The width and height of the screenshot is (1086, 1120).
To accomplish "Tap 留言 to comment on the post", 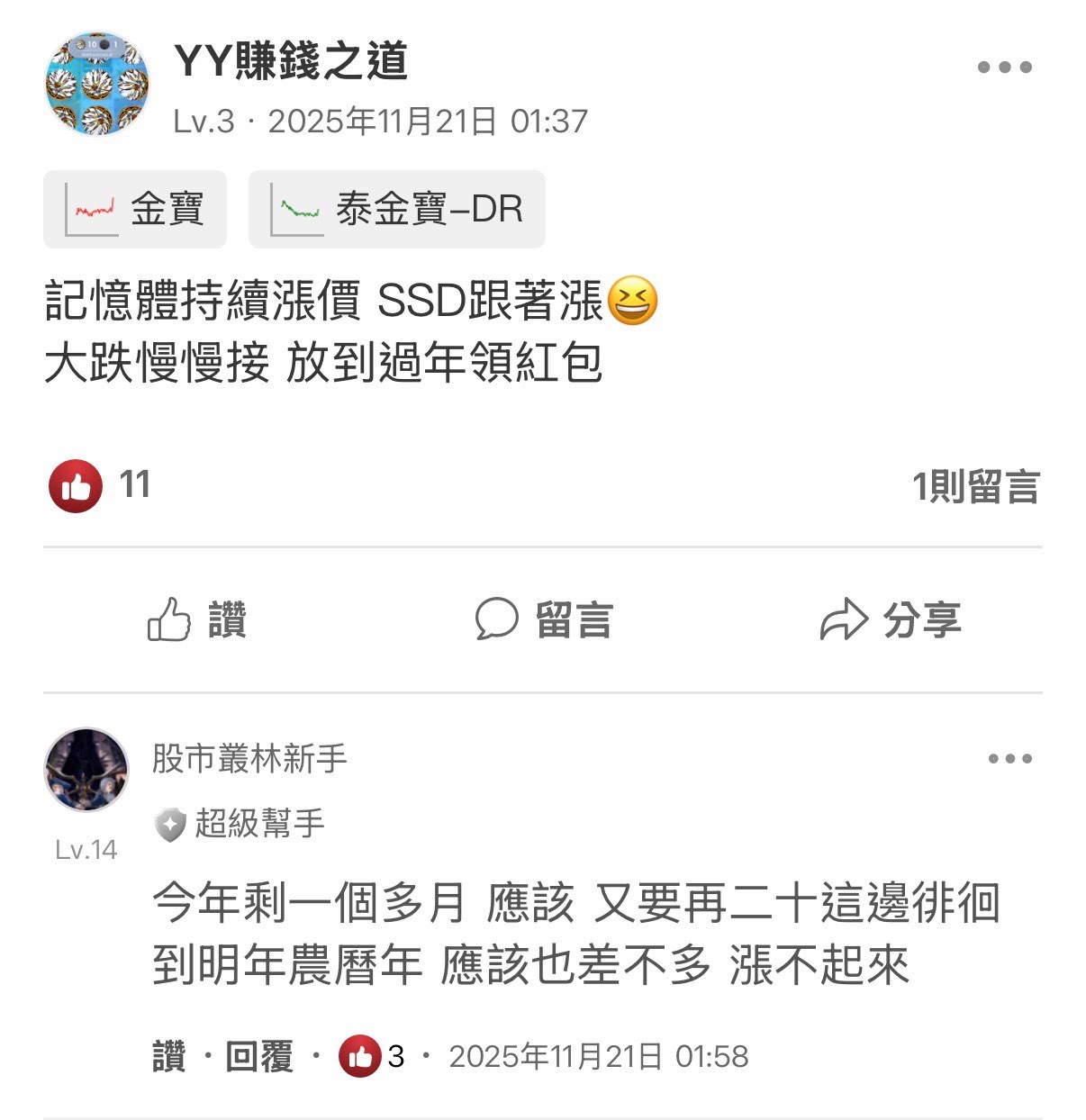I will 544,620.
